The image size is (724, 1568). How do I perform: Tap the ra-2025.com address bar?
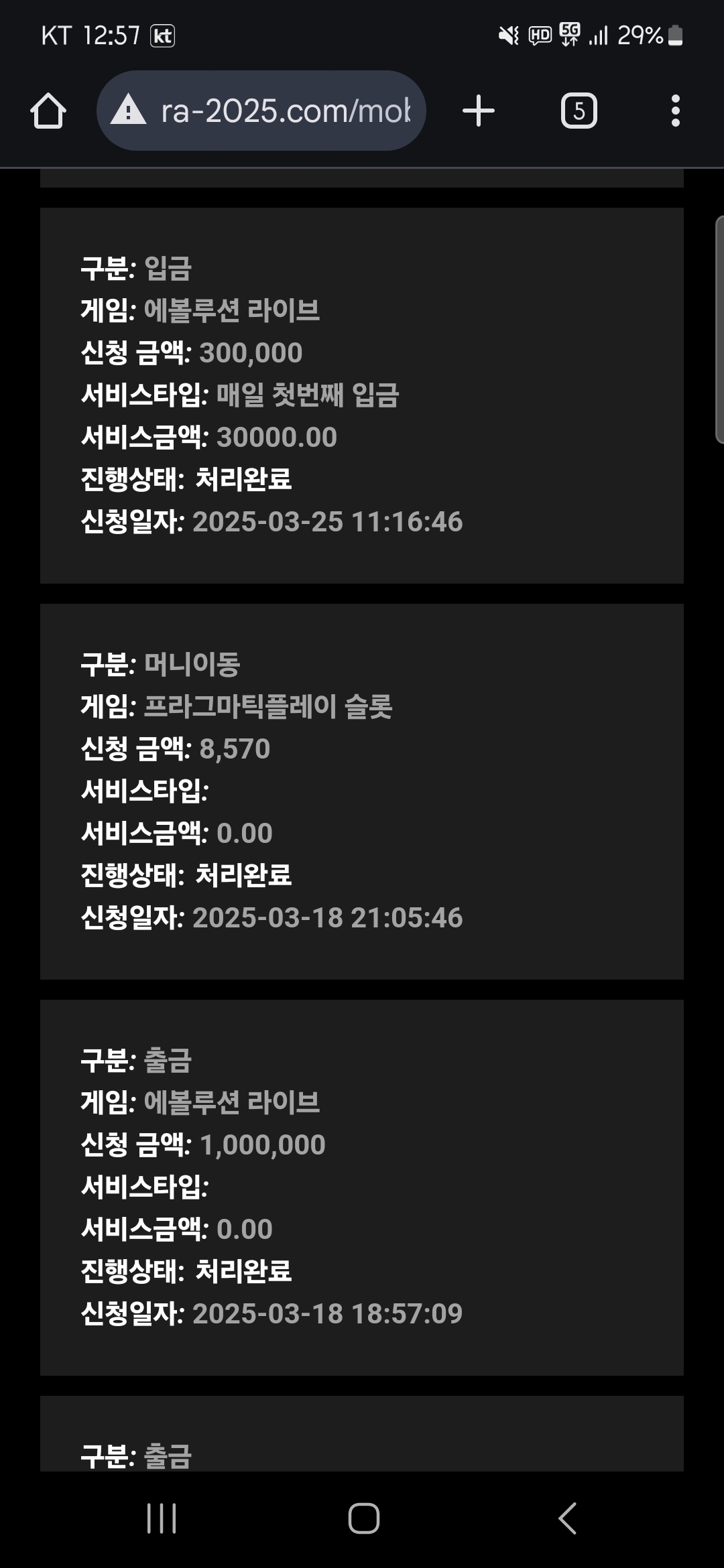pyautogui.click(x=261, y=111)
